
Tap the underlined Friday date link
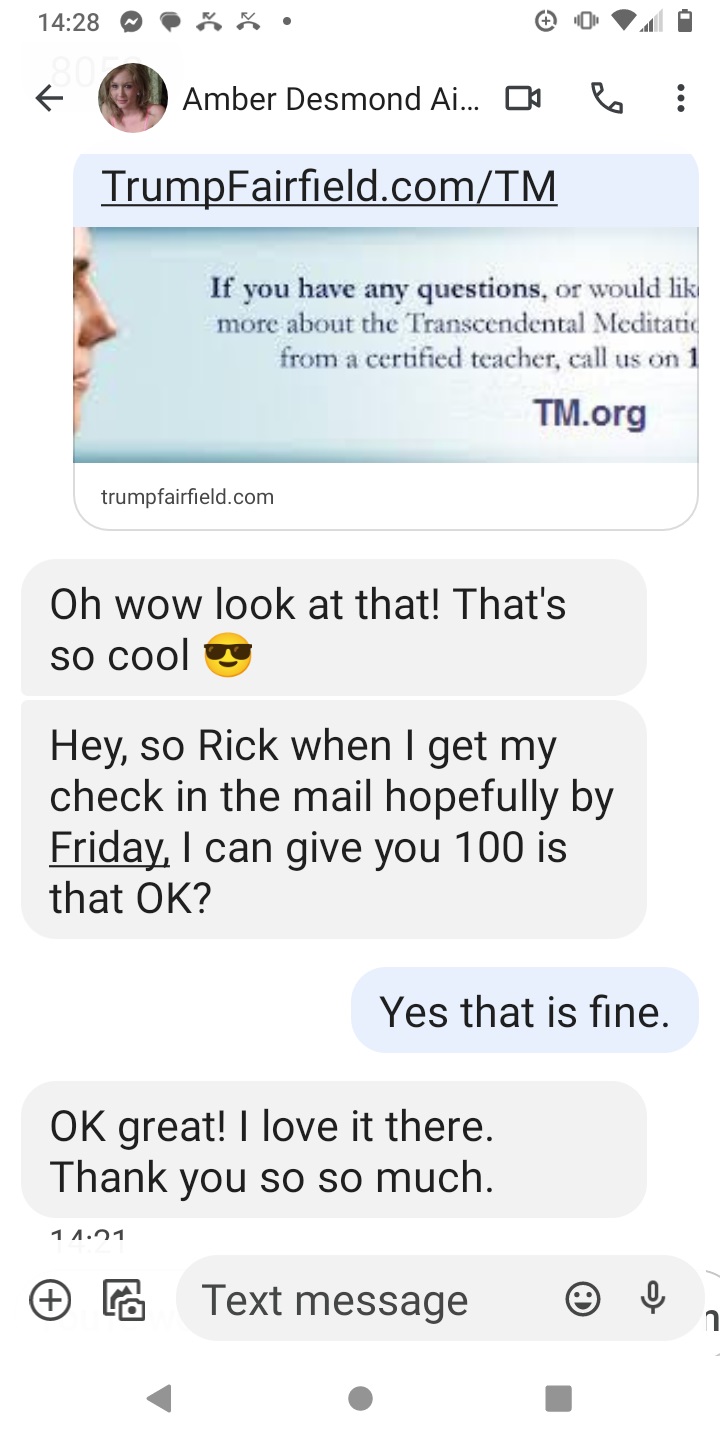click(x=109, y=848)
